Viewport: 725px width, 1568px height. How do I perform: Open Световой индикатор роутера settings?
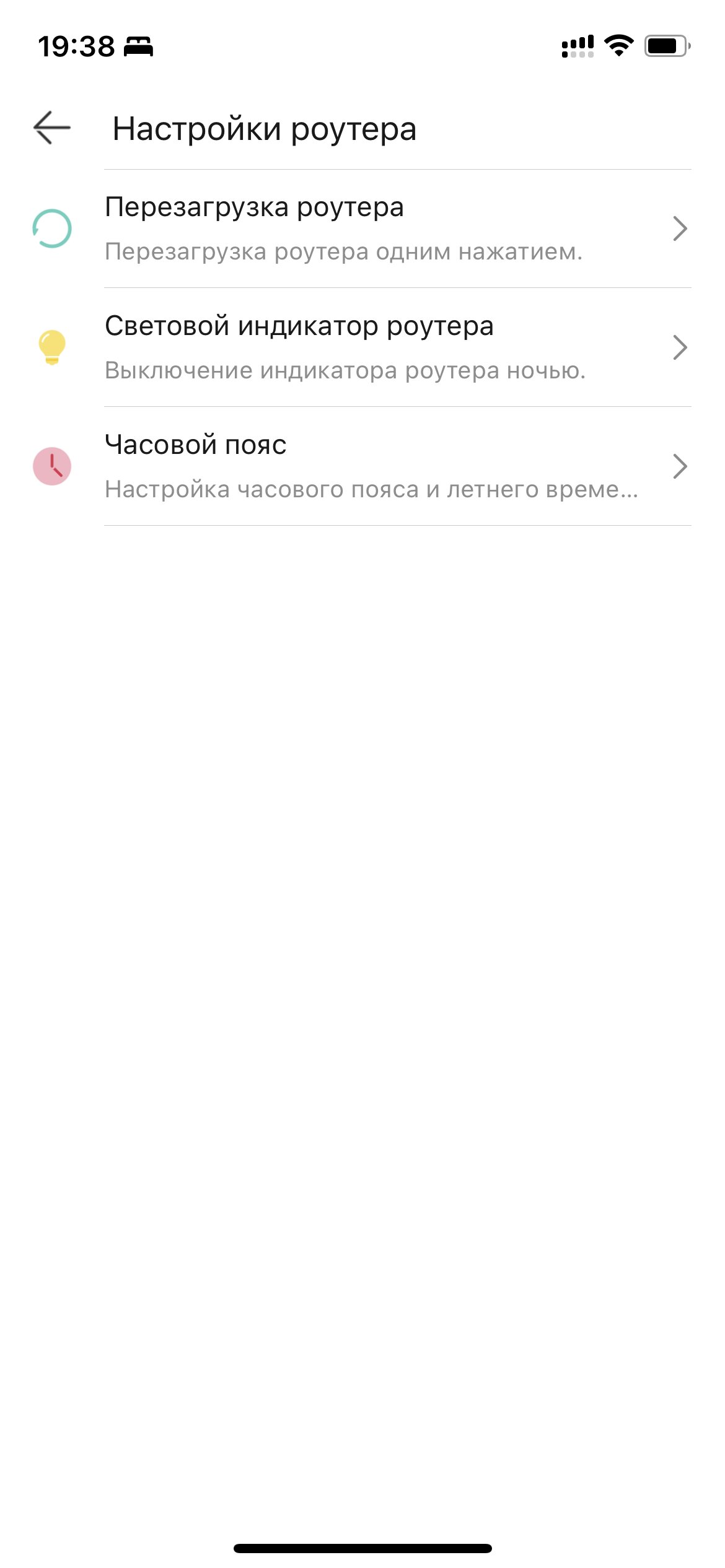362,347
